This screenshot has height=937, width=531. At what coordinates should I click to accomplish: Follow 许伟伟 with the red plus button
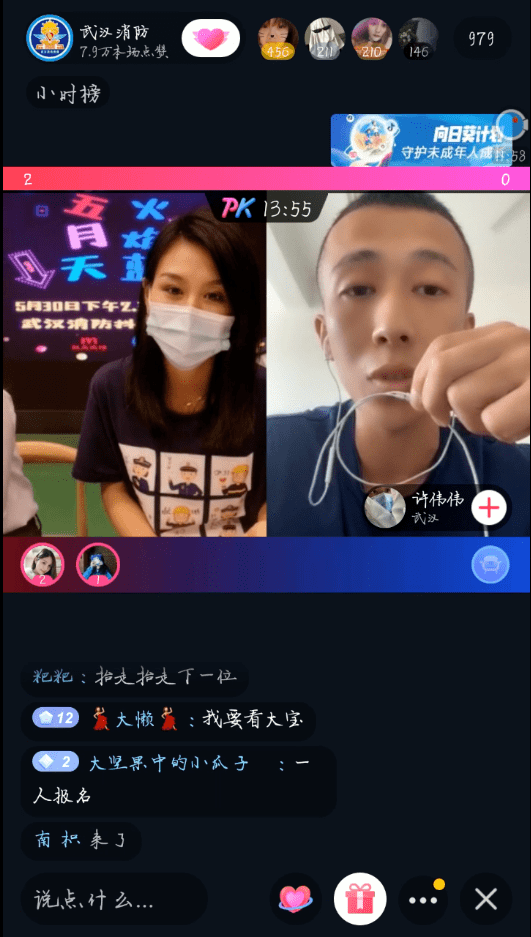pyautogui.click(x=489, y=508)
